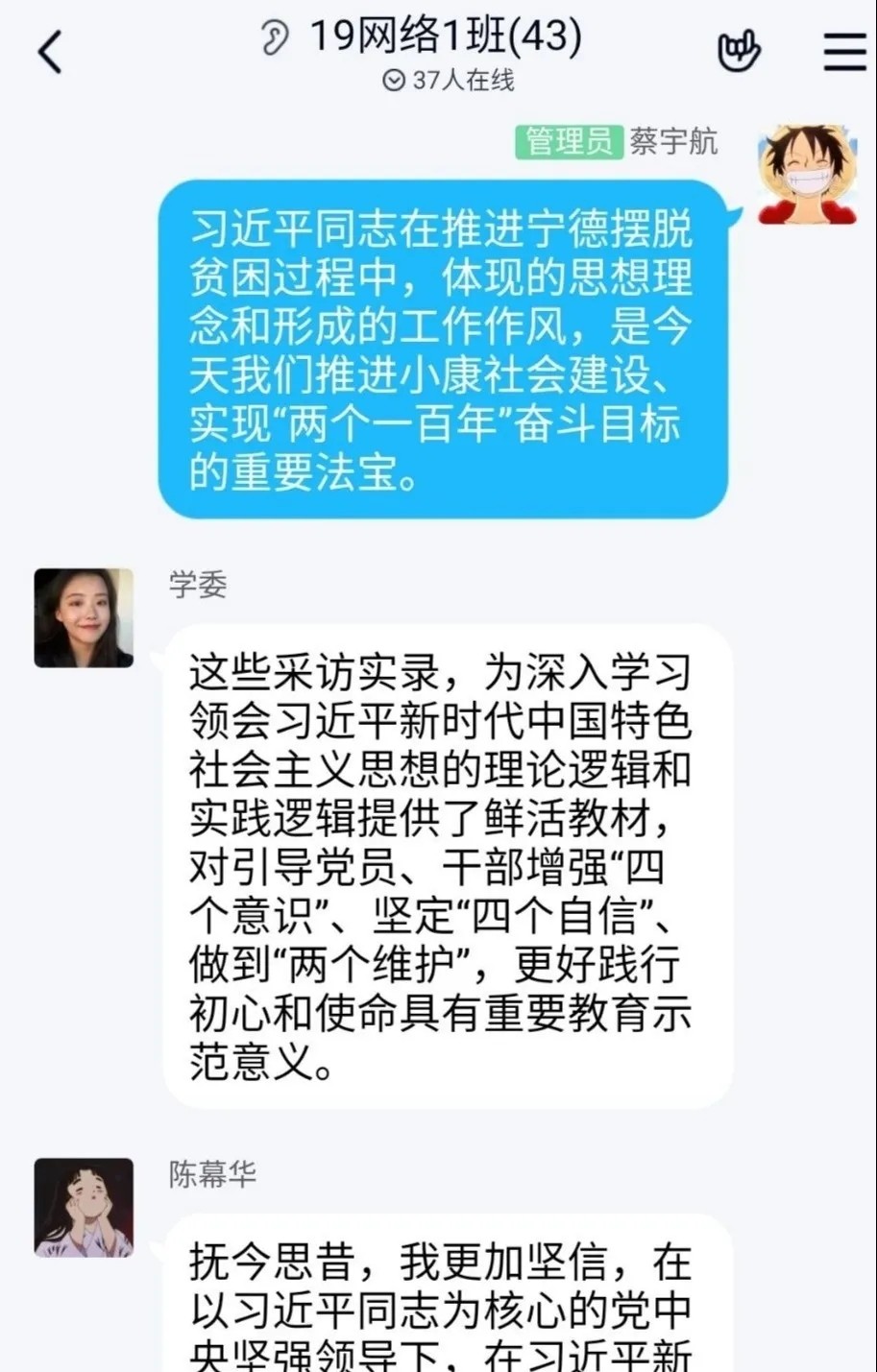Open 学委's profile avatar
This screenshot has width=877, height=1372.
(x=84, y=617)
